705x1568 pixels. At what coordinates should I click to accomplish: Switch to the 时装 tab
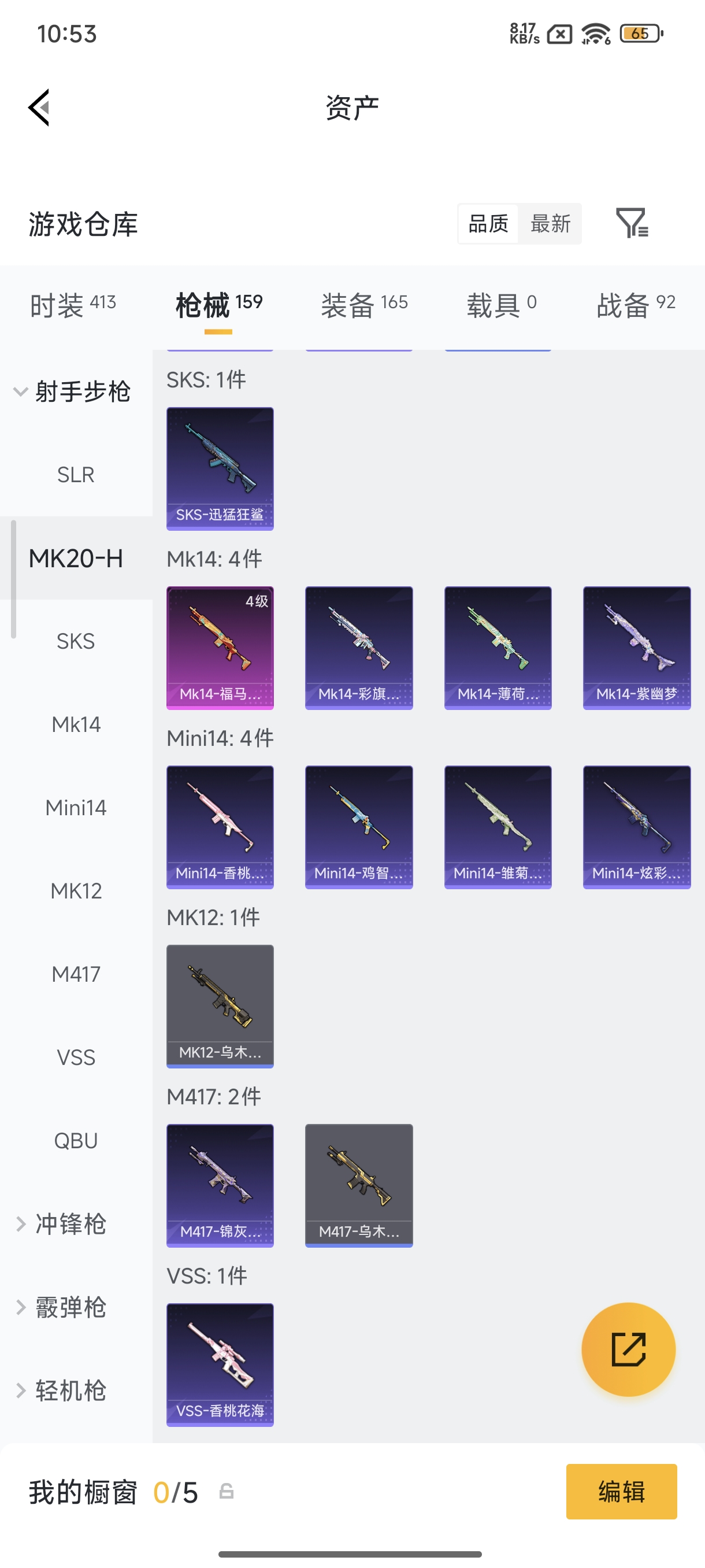(x=73, y=304)
